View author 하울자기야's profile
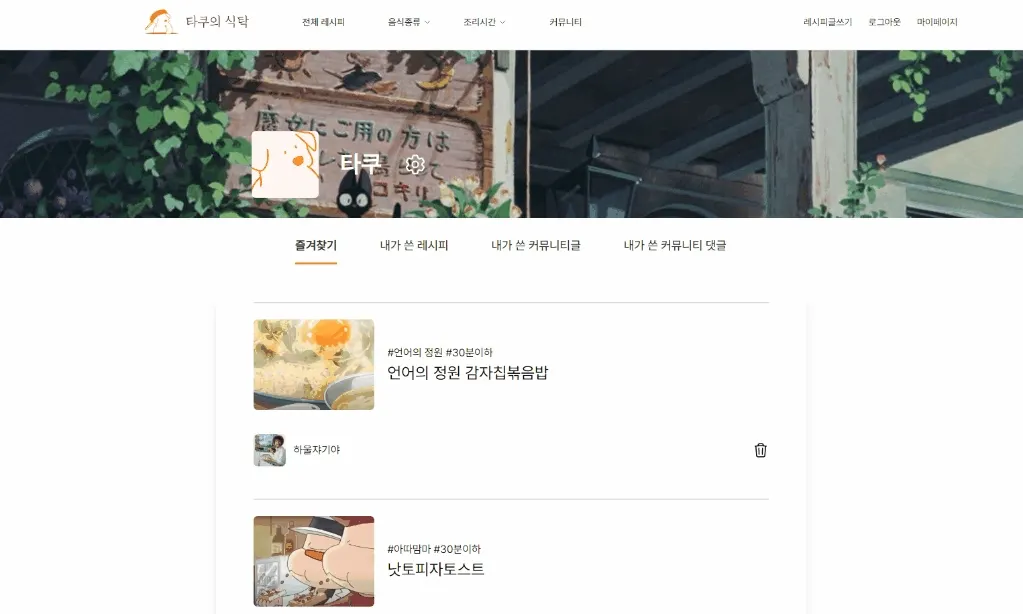1023x614 pixels. [x=316, y=450]
